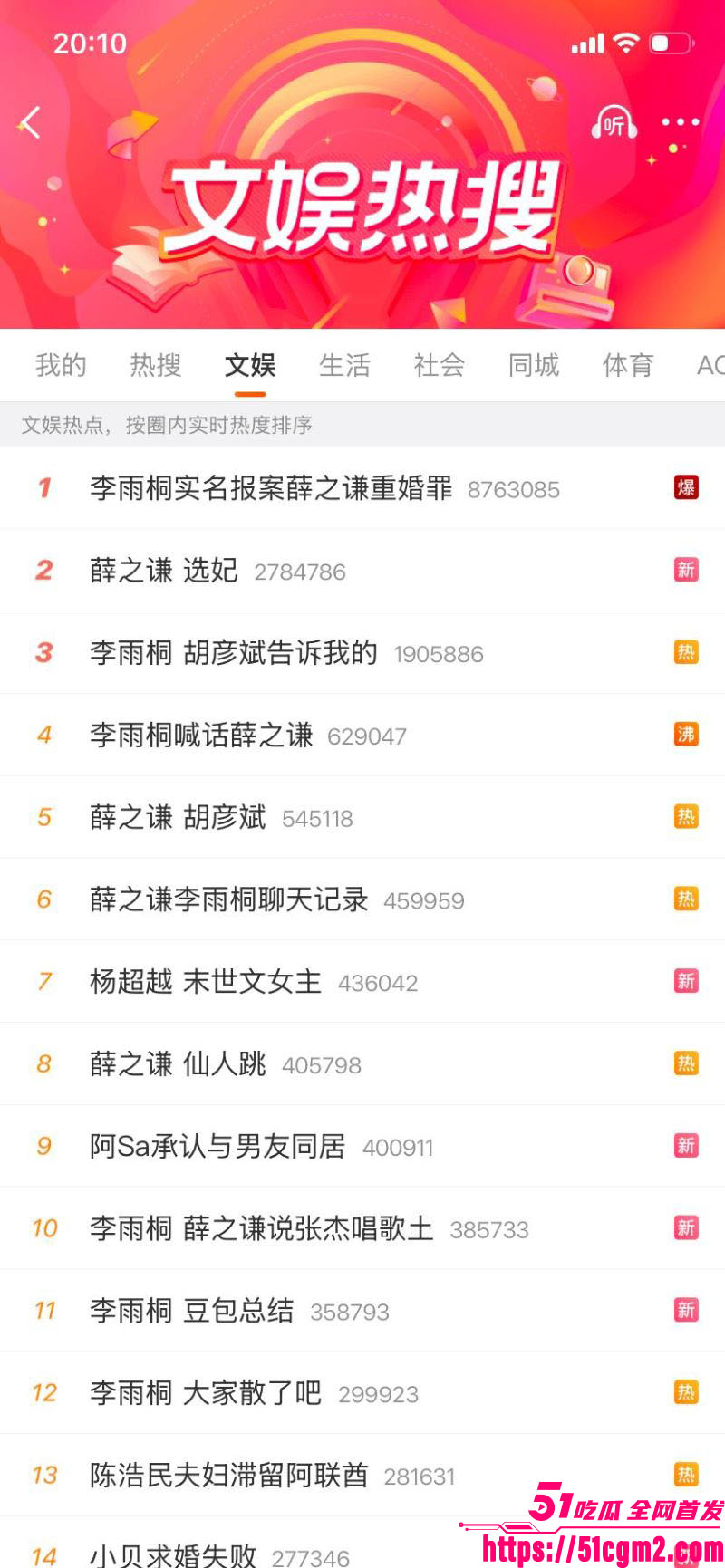Open topic 薛之谦李雨桐聊天记录
The height and width of the screenshot is (1568, 725).
(362, 899)
